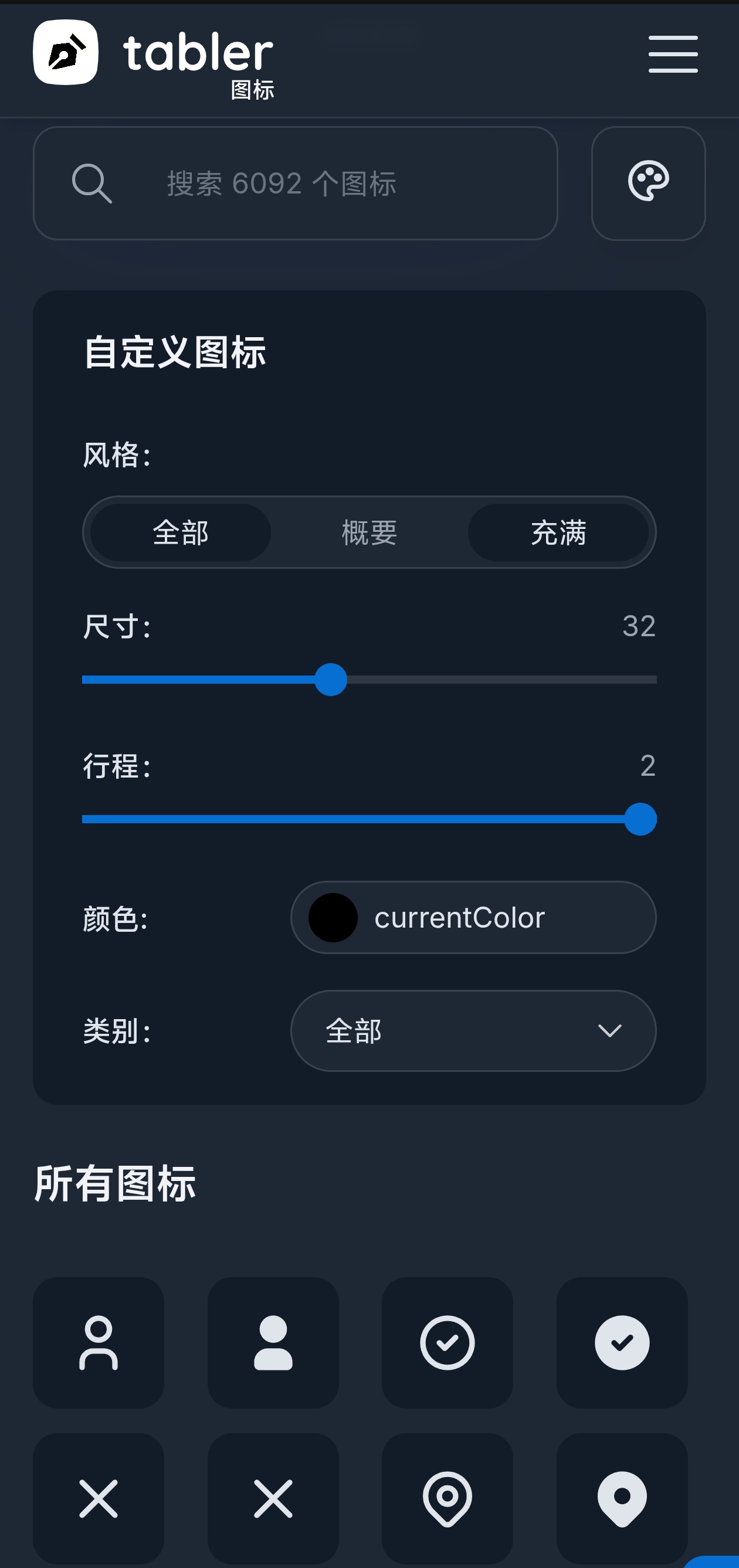Open the currentColor color picker
This screenshot has height=1568, width=739.
click(473, 917)
